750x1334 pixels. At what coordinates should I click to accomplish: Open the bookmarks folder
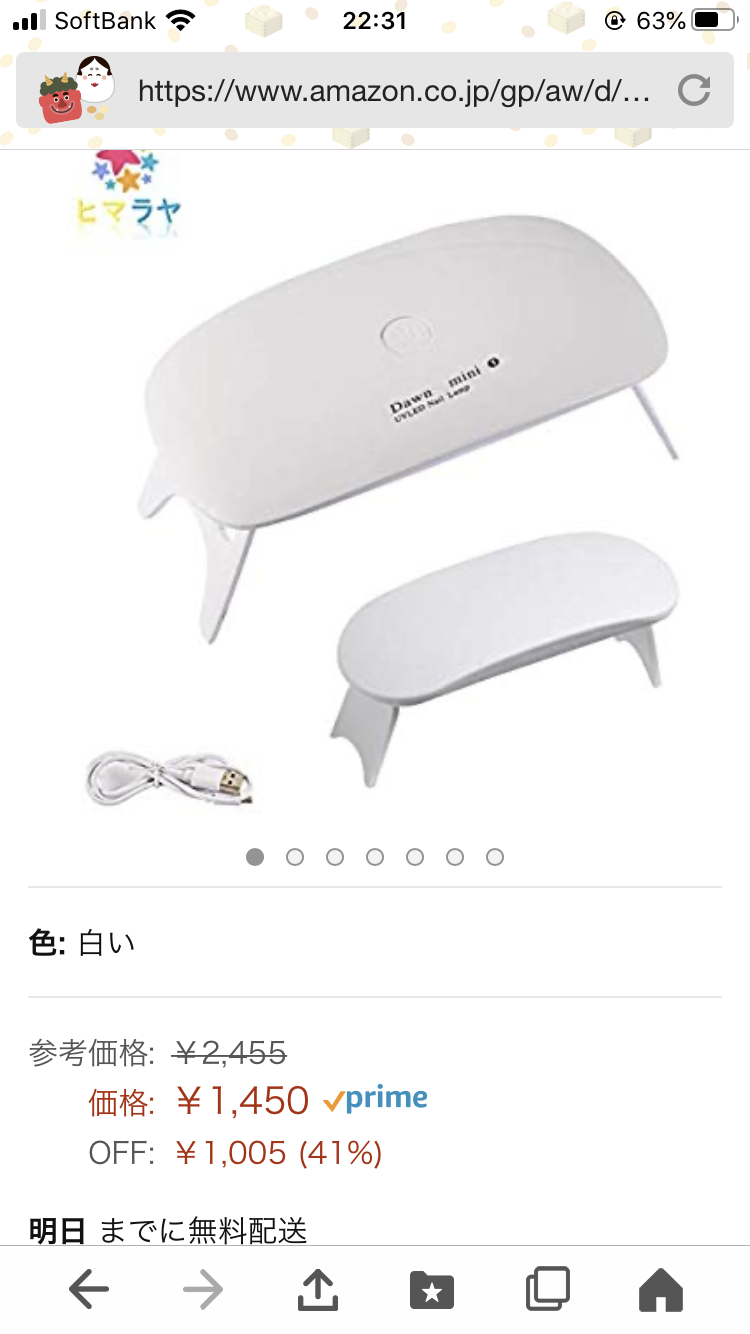tap(432, 1290)
